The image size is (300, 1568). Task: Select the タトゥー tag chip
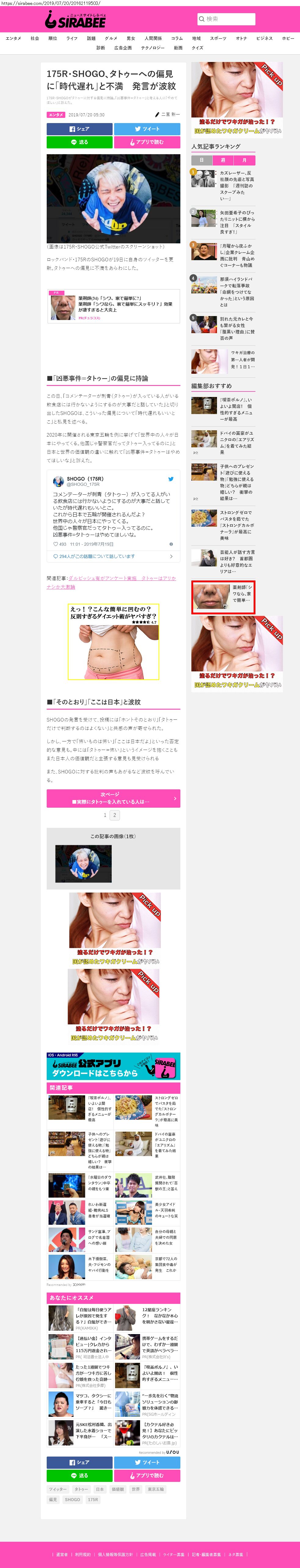coord(81,1489)
